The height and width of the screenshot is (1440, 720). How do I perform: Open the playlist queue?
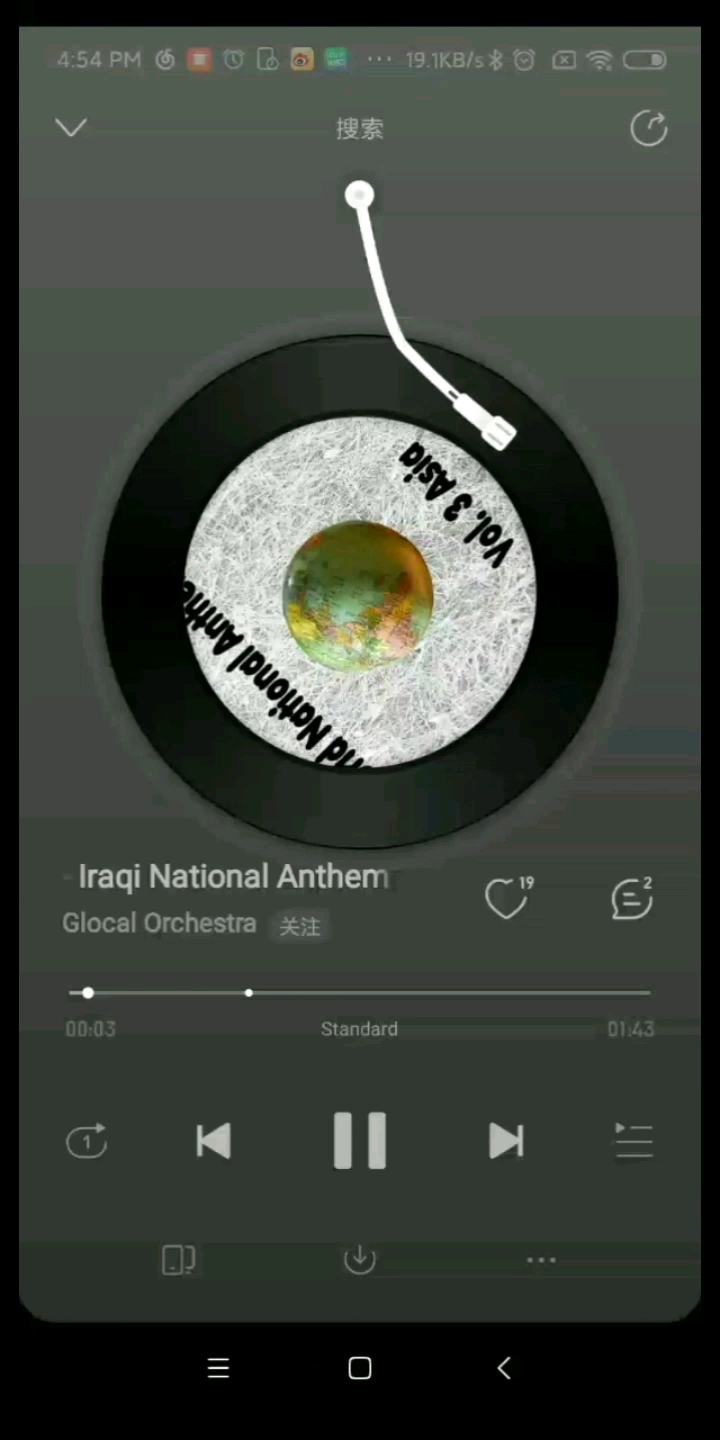[634, 1141]
